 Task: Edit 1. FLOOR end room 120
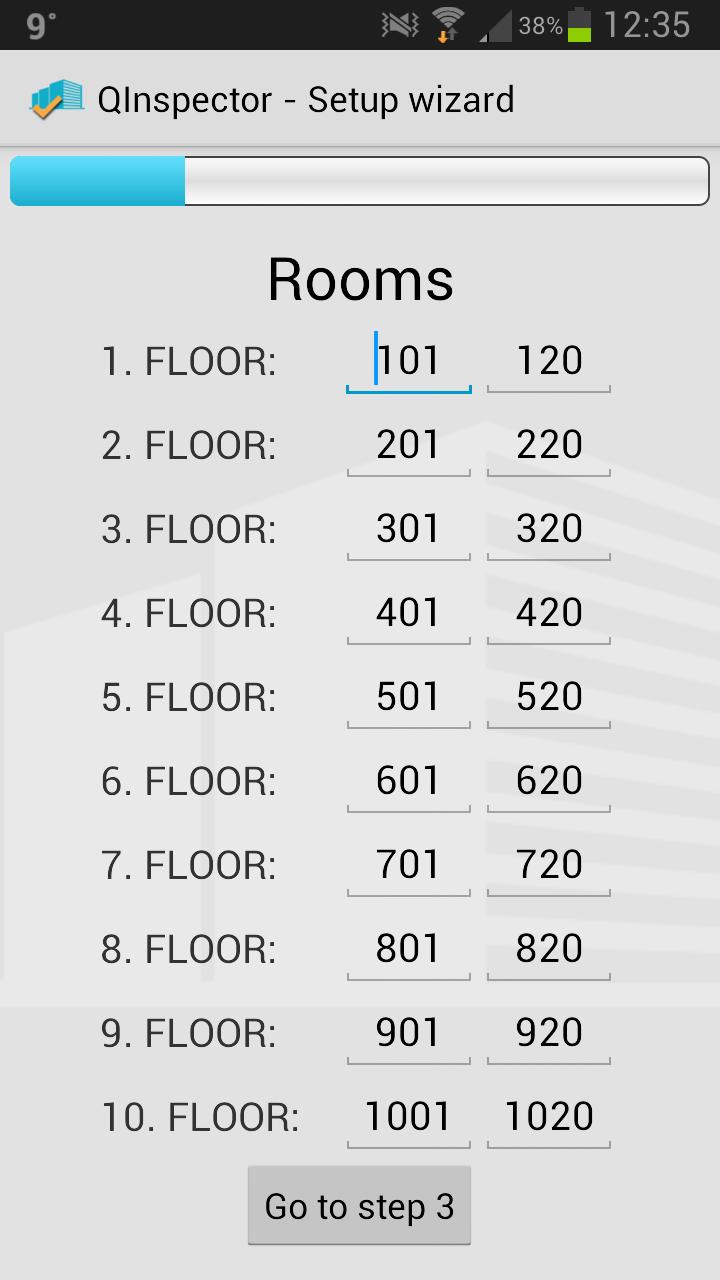tap(548, 361)
